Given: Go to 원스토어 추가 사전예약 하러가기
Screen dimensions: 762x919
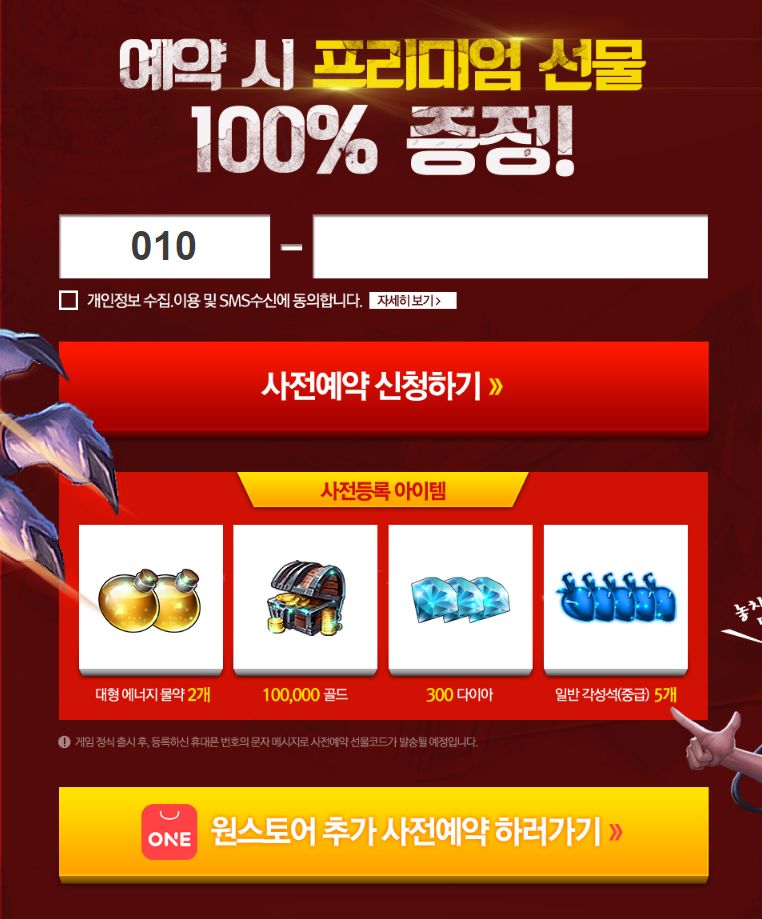Looking at the screenshot, I should point(383,832).
